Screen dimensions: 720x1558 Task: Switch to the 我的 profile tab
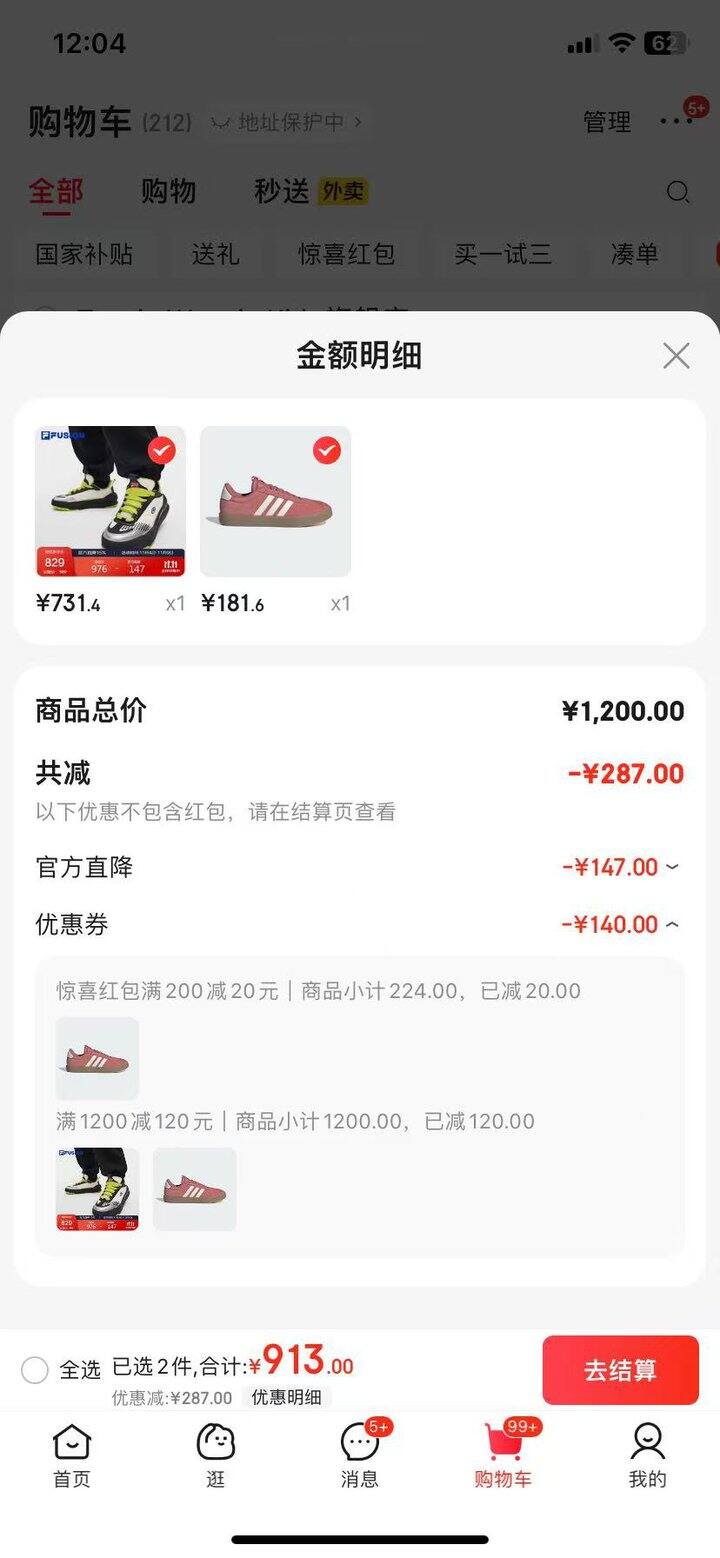tap(647, 1455)
